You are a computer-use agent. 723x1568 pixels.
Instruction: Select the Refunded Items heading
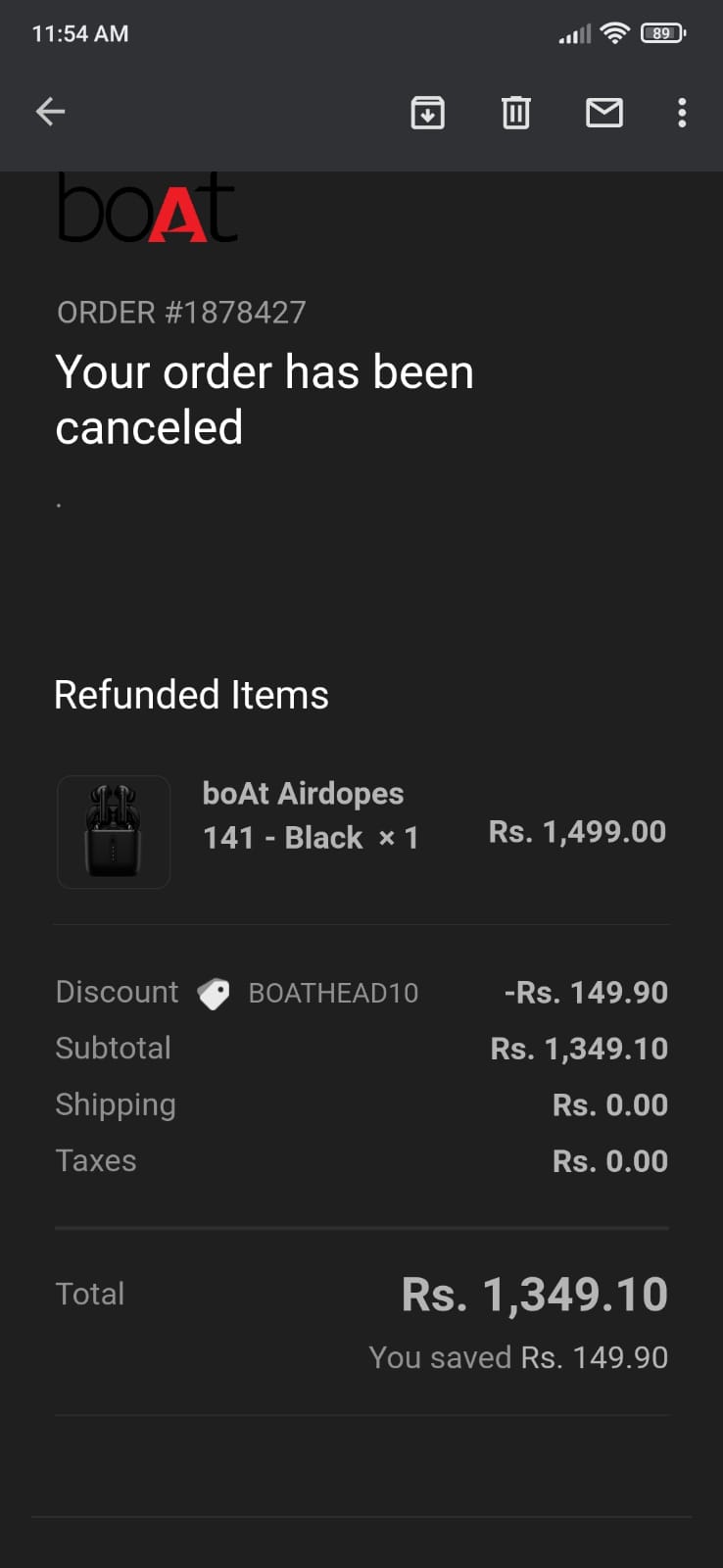coord(192,694)
